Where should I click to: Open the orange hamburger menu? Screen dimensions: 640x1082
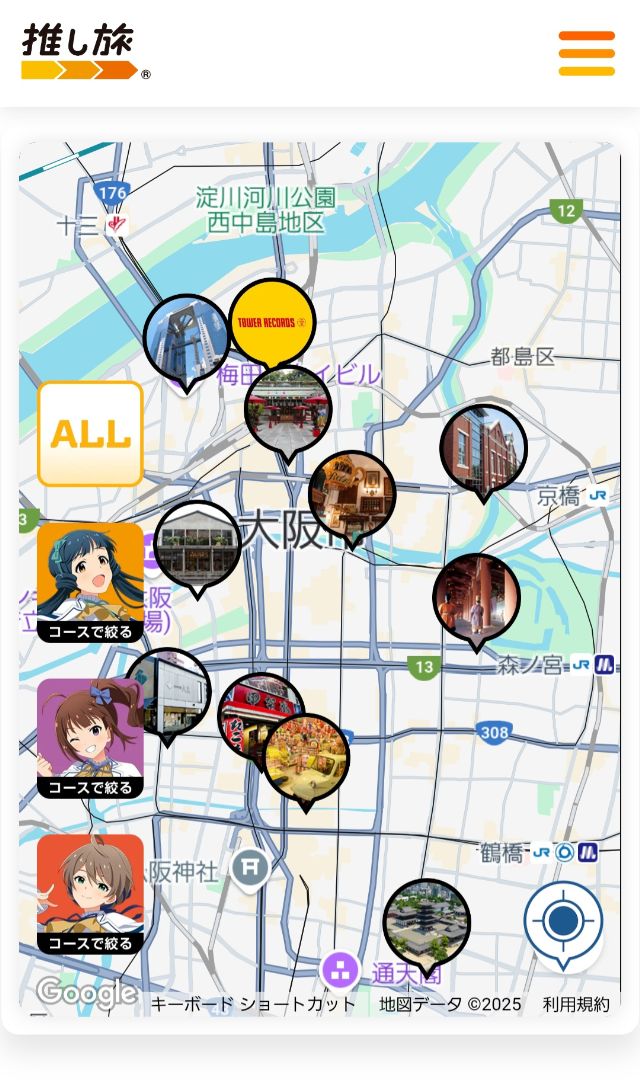[586, 53]
